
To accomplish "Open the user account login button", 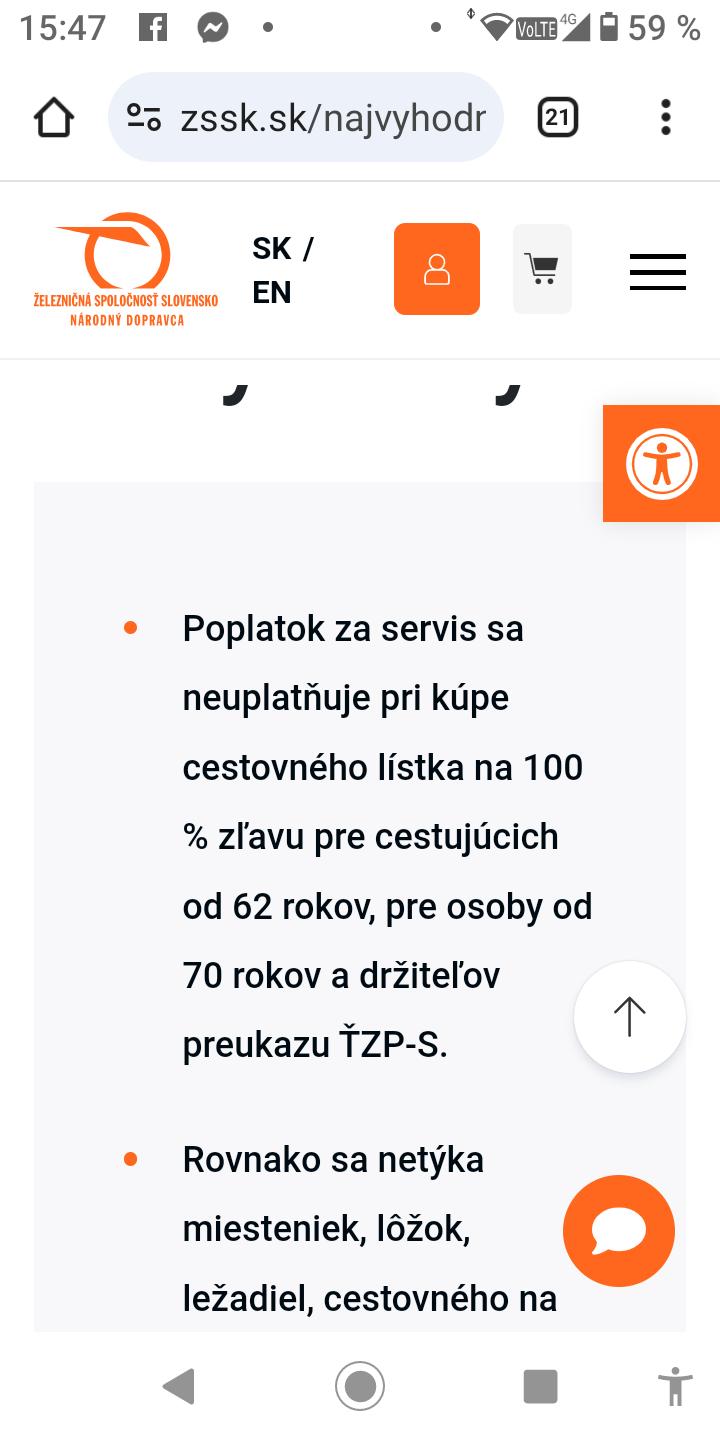I will (437, 269).
